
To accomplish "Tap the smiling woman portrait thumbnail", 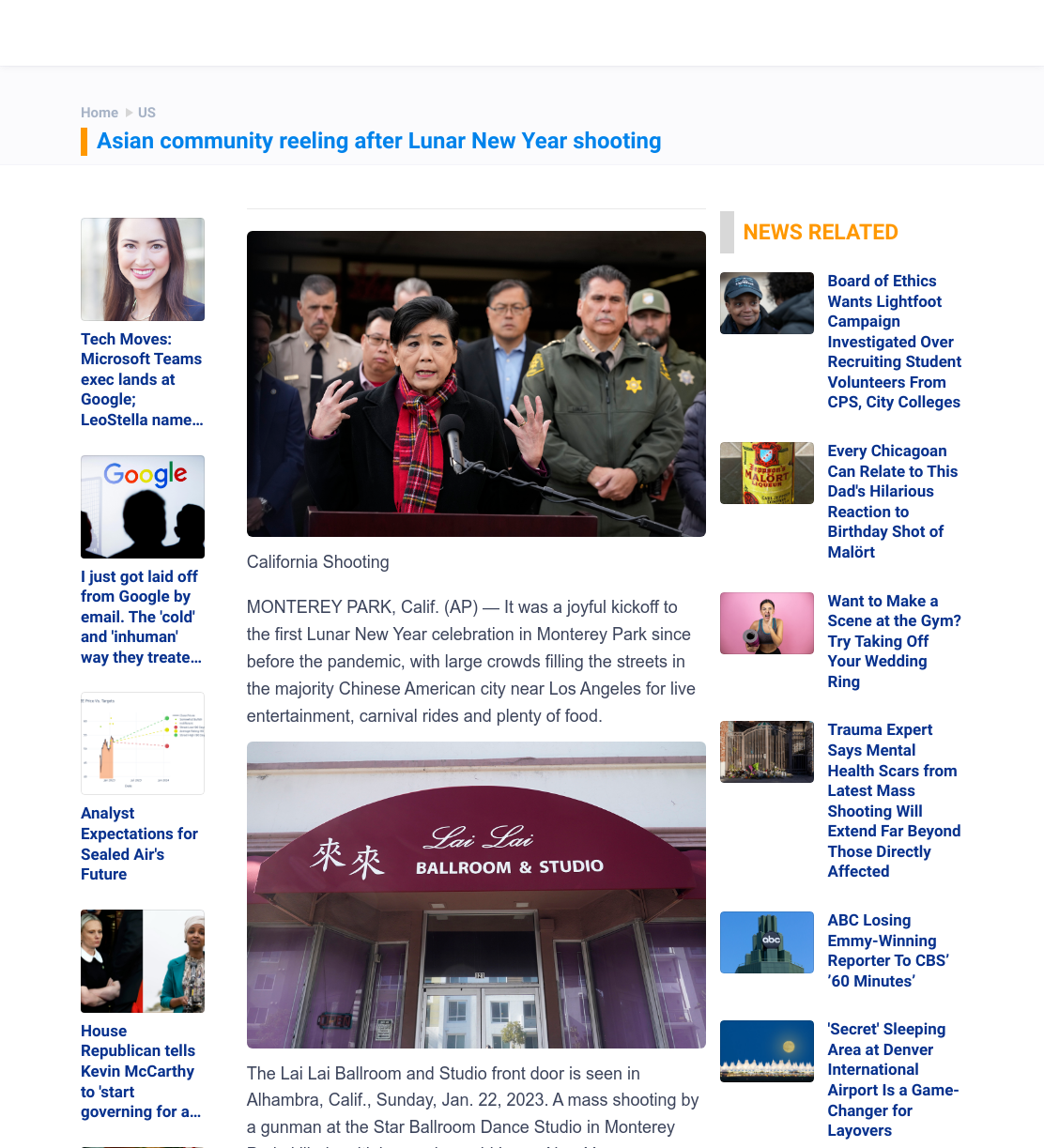I will click(x=143, y=269).
